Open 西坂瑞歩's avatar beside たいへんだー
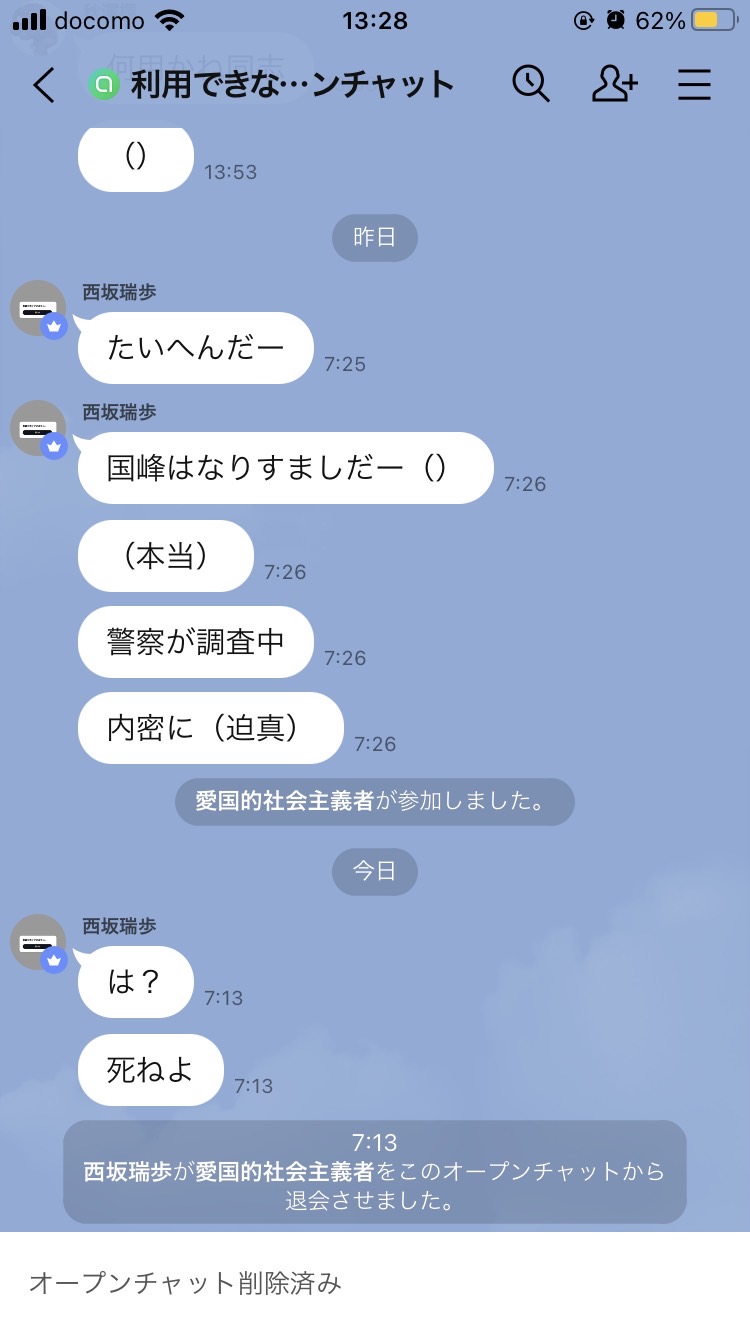 point(38,308)
